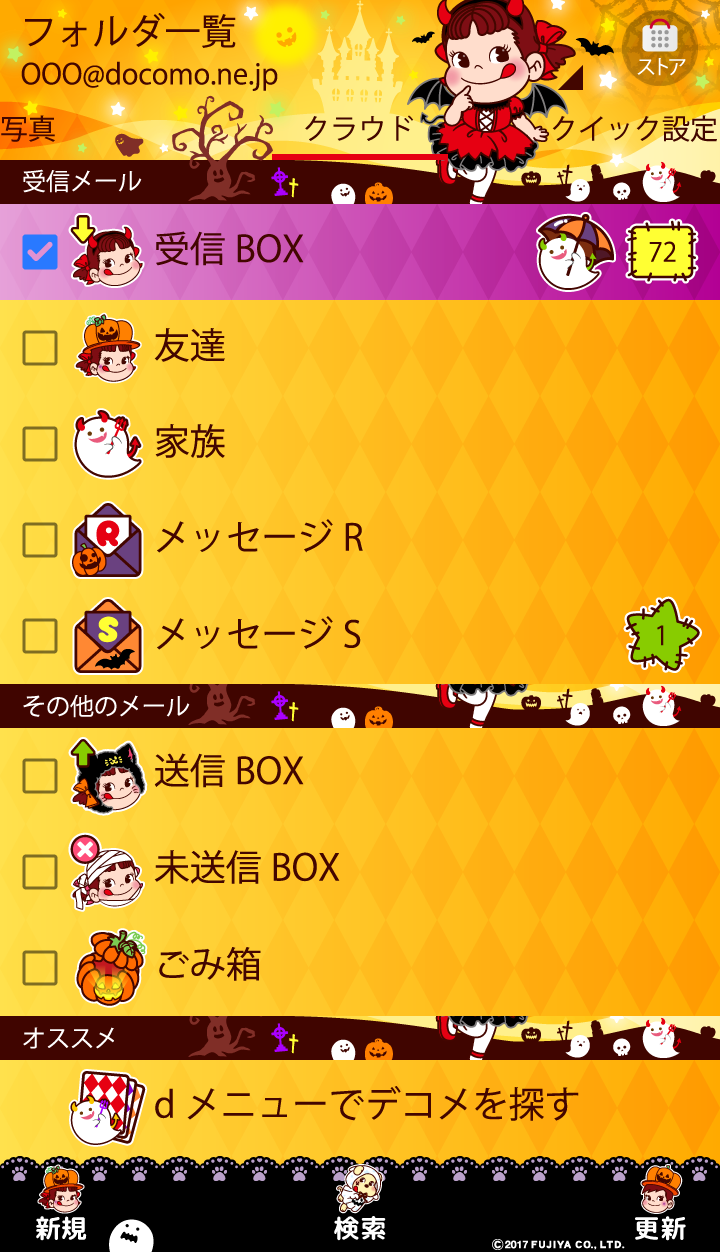Tick the checkbox for 友達

pyautogui.click(x=40, y=348)
